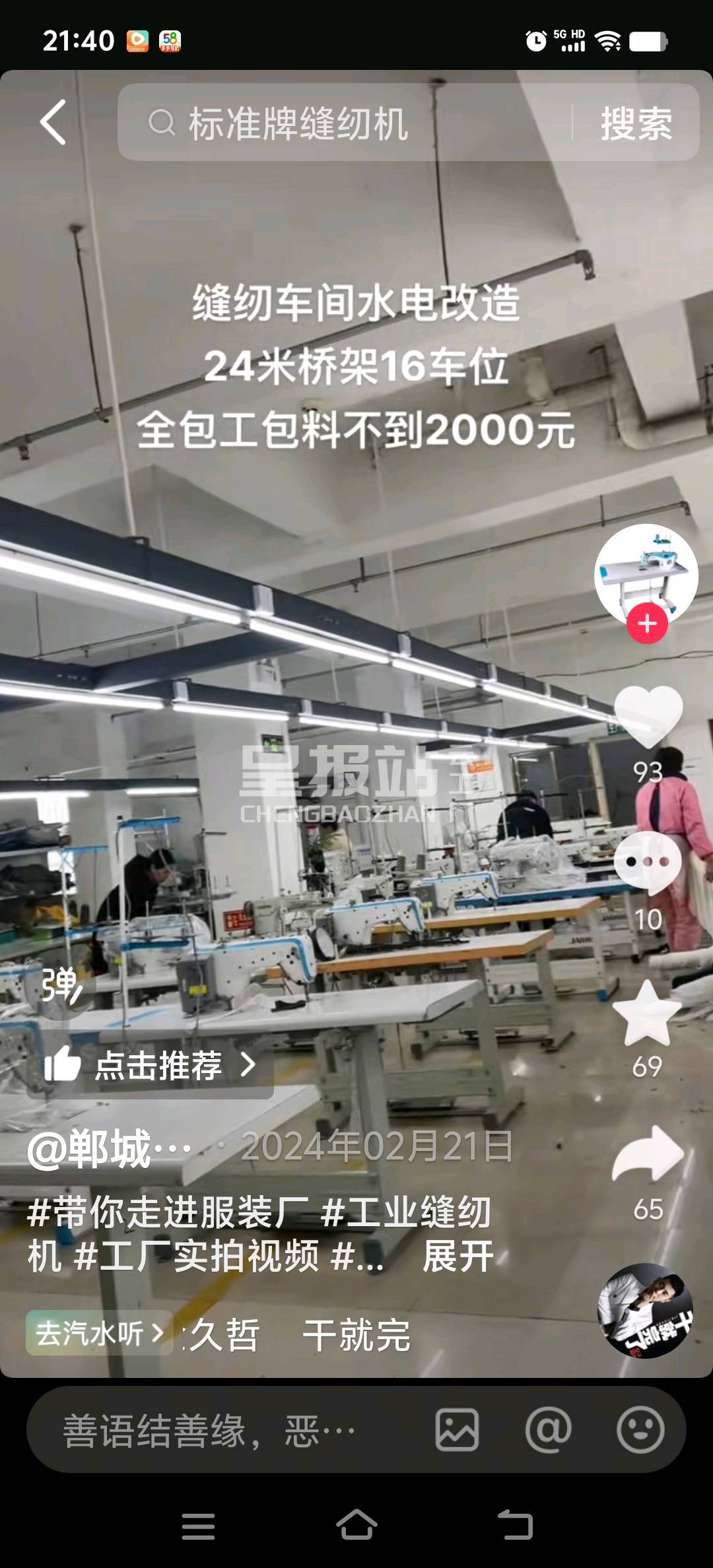Screen dimensions: 713x1568
Task: Expand the caption with 展开
Action: coord(458,1257)
